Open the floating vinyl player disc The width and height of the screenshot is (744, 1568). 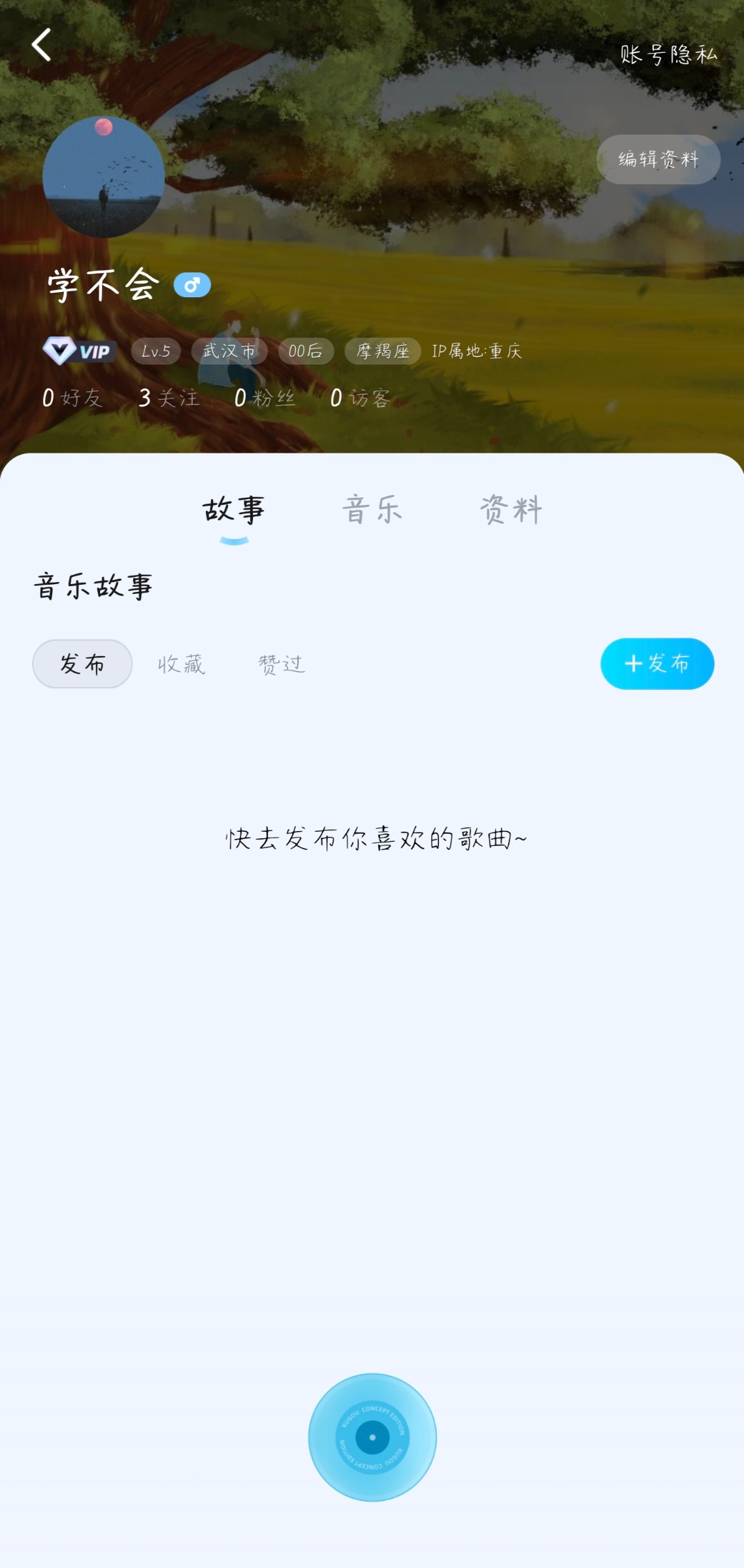coord(372,1437)
